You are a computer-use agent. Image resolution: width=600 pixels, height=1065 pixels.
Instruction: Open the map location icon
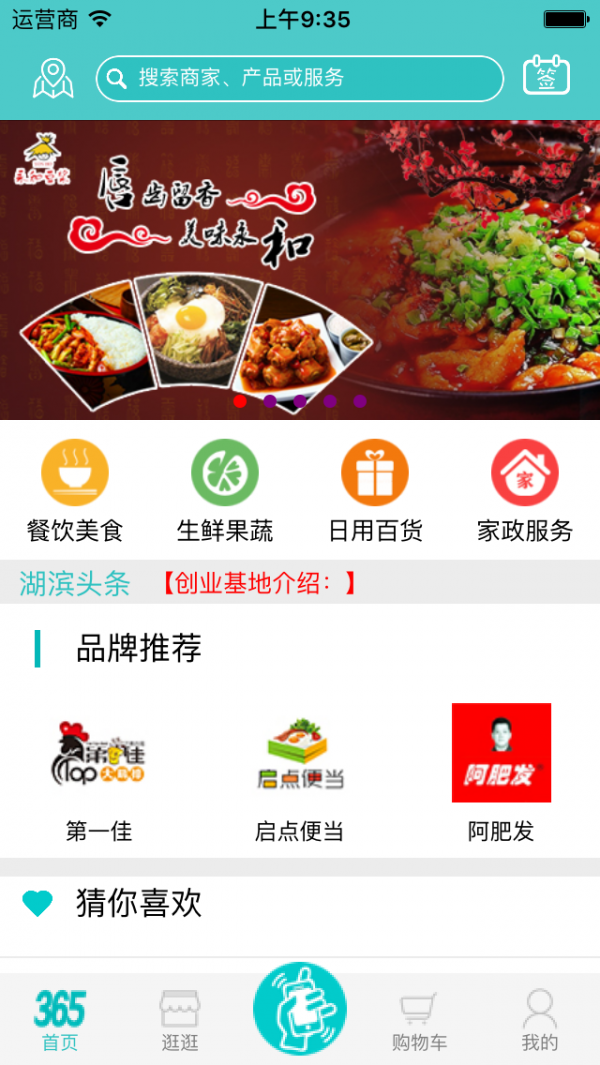[53, 78]
